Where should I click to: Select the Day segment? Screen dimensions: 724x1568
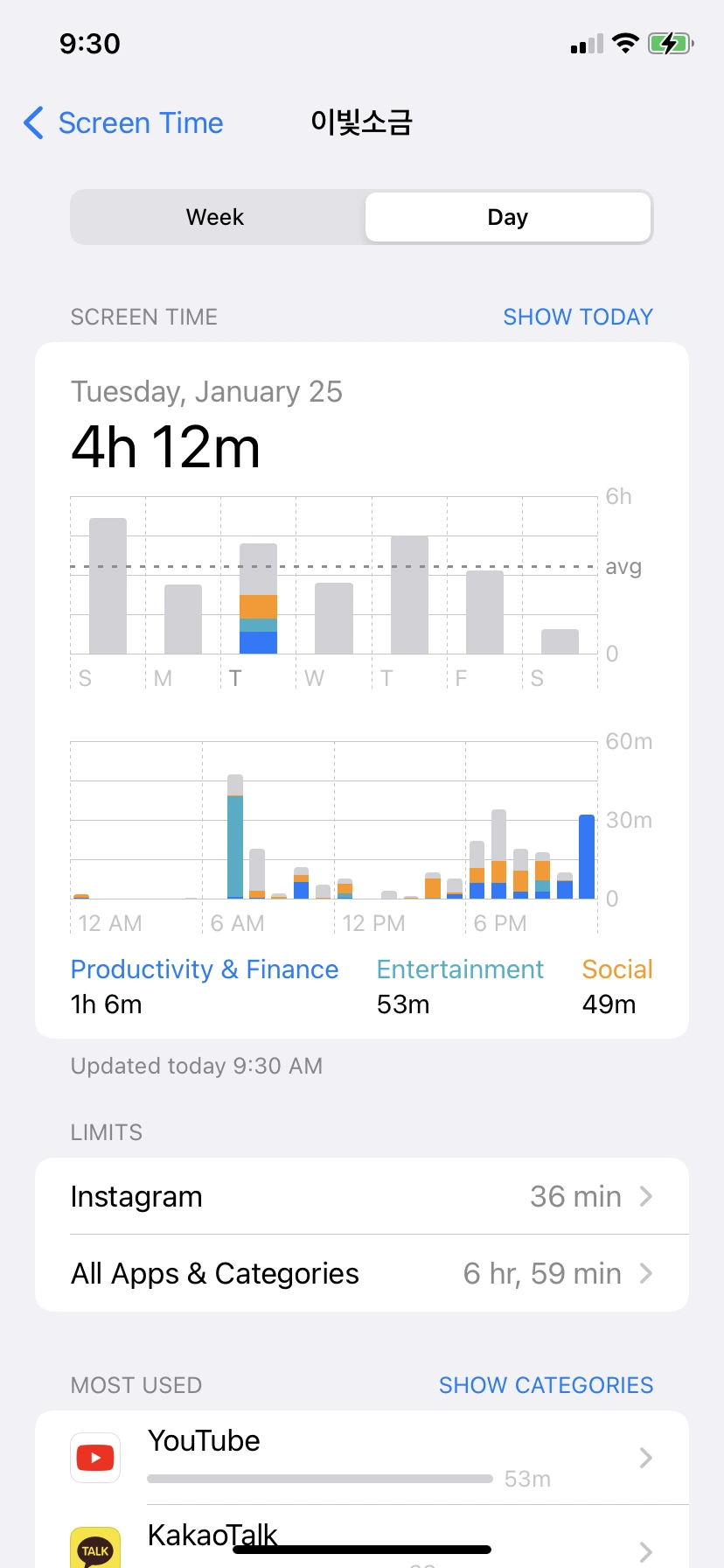(507, 217)
